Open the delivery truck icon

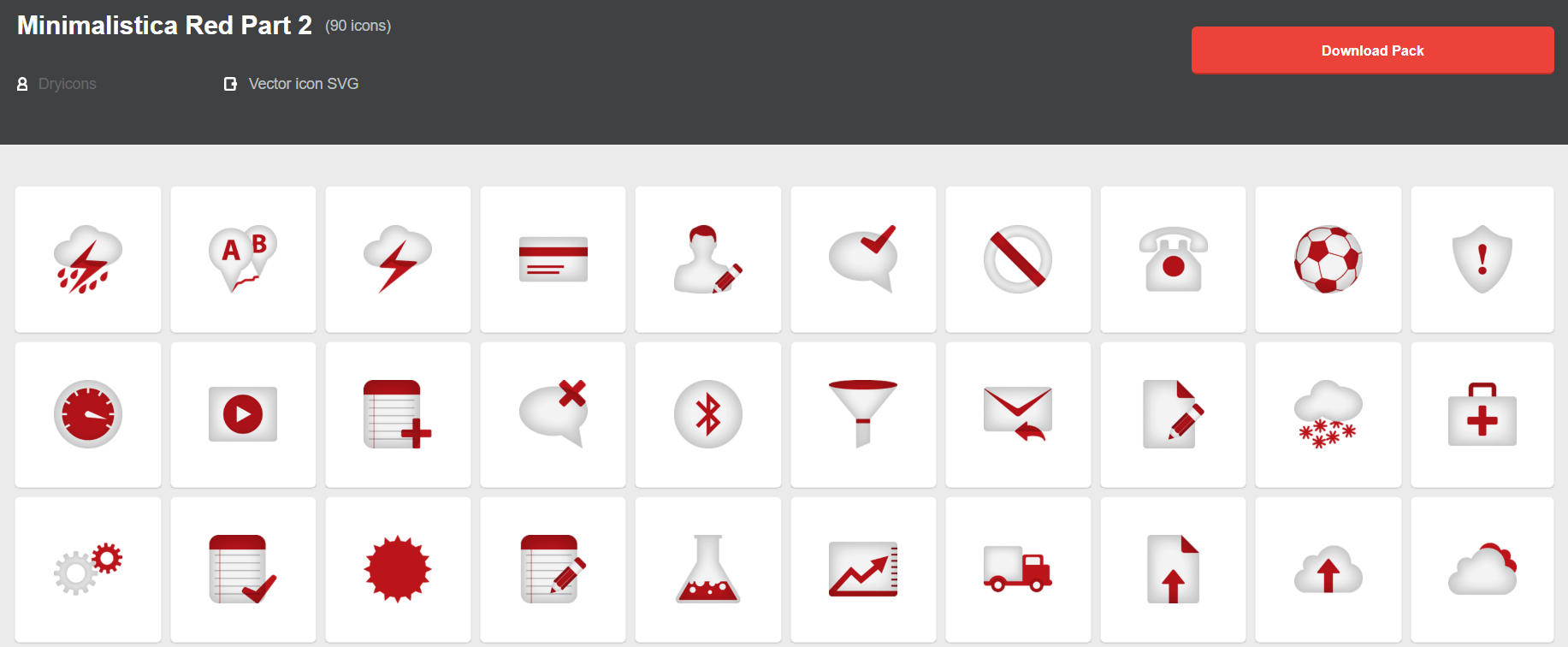pos(1017,569)
